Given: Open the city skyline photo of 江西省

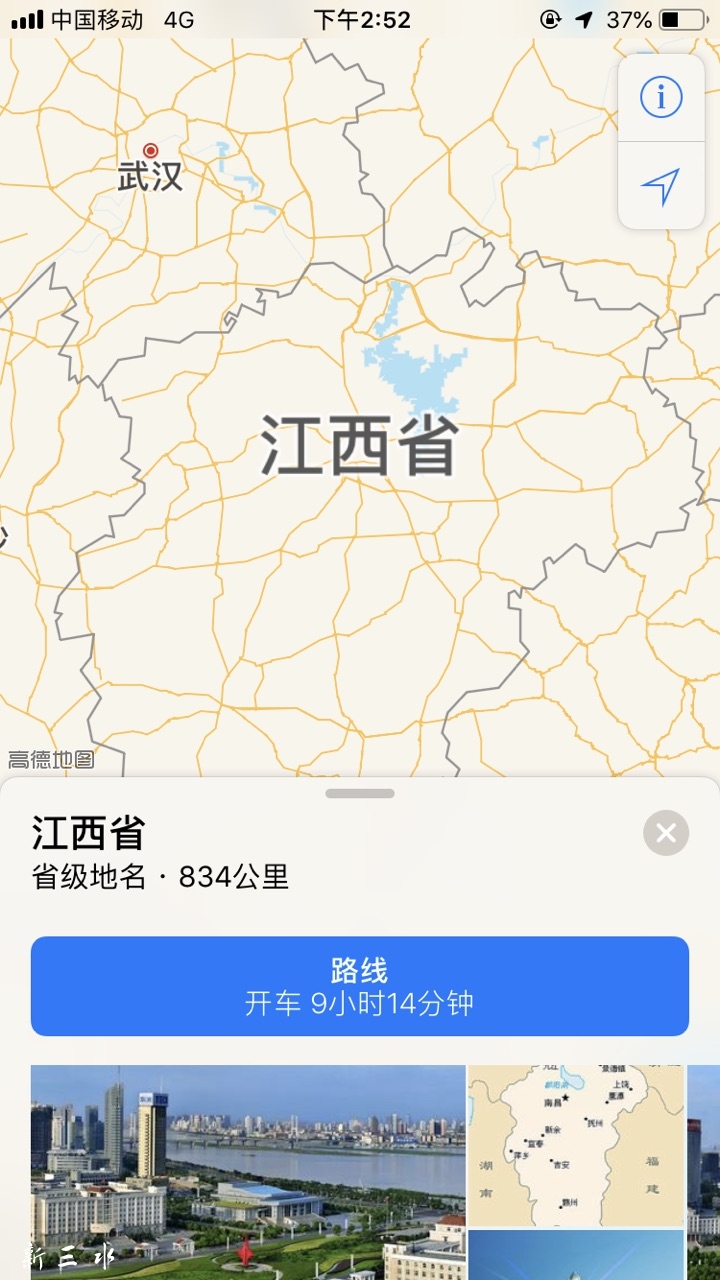Looking at the screenshot, I should pos(248,1170).
